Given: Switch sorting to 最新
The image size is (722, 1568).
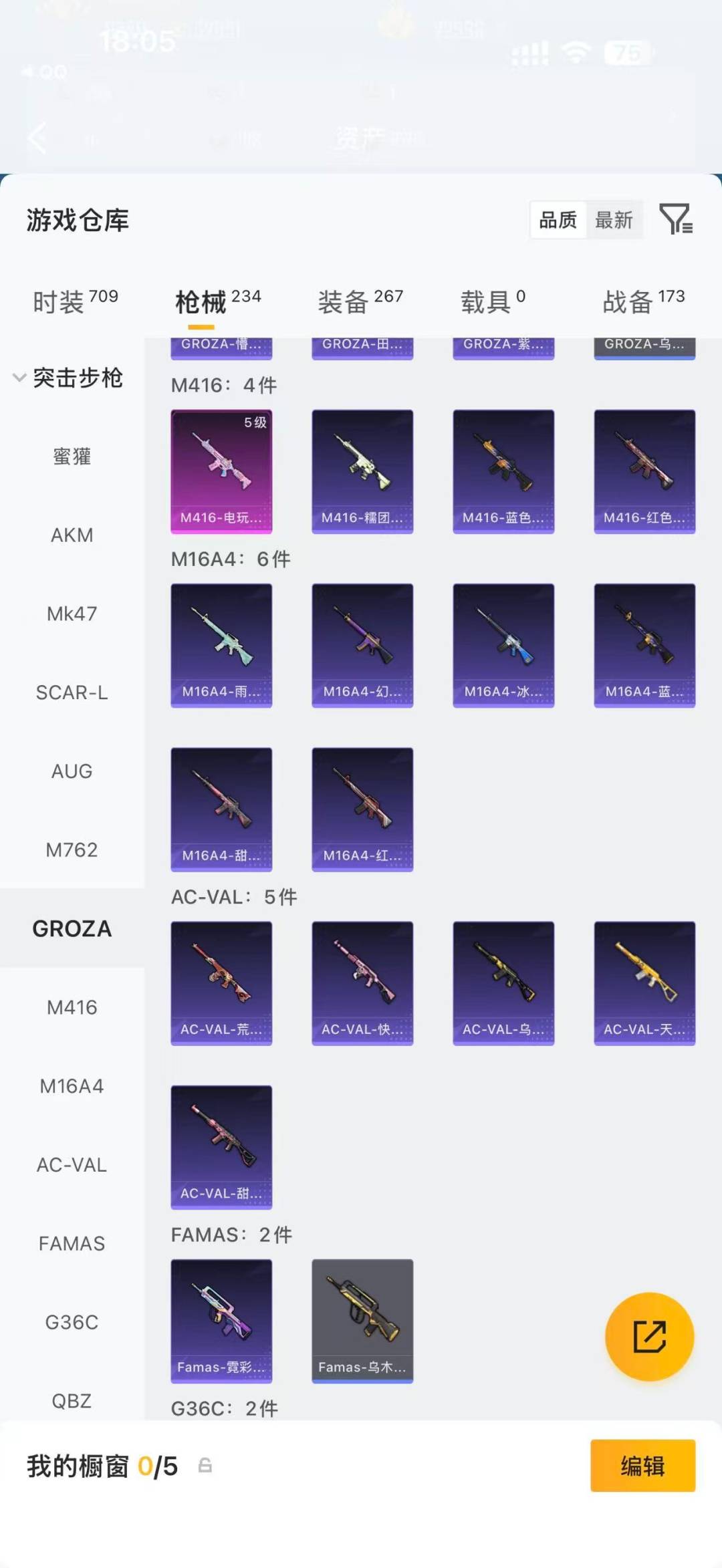Looking at the screenshot, I should click(x=615, y=221).
